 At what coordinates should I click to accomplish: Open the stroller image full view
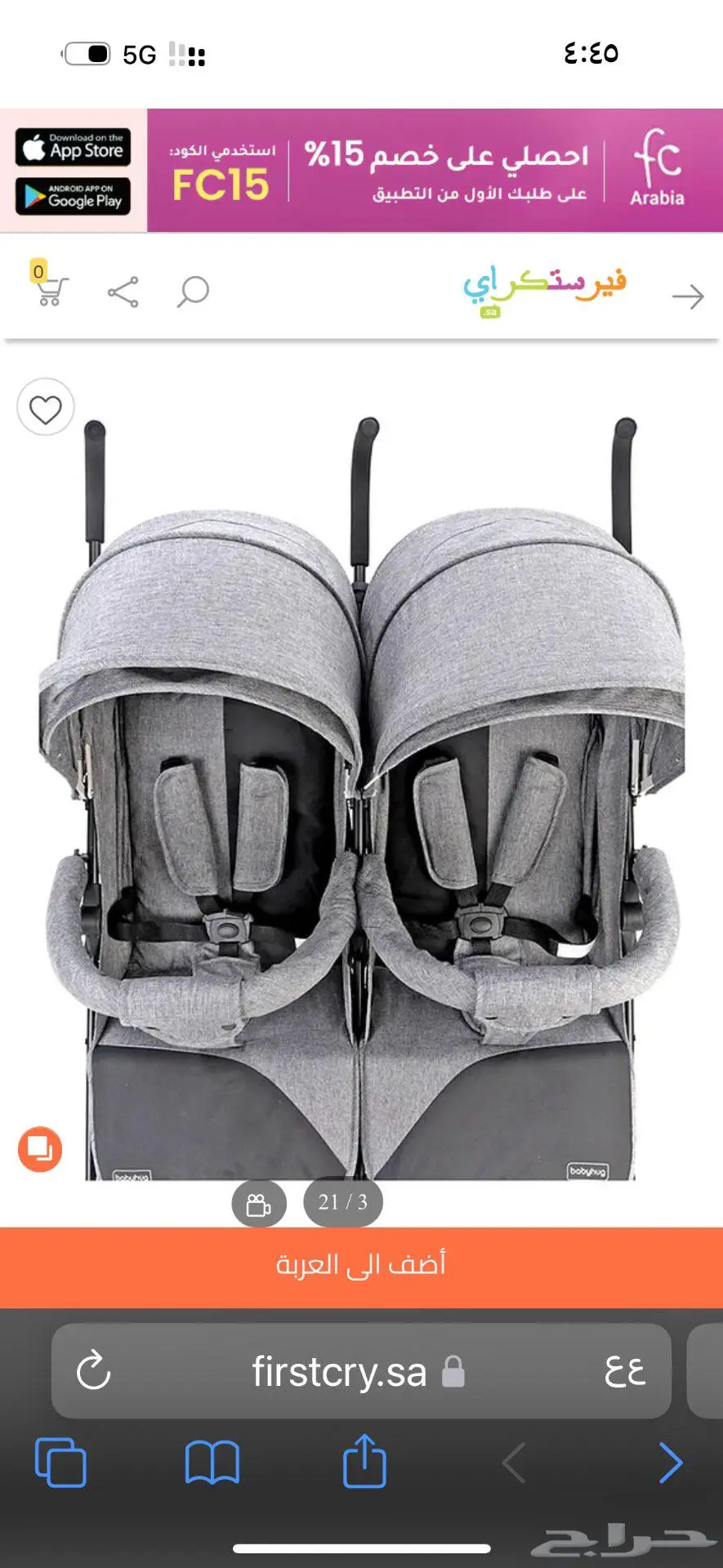point(361,800)
